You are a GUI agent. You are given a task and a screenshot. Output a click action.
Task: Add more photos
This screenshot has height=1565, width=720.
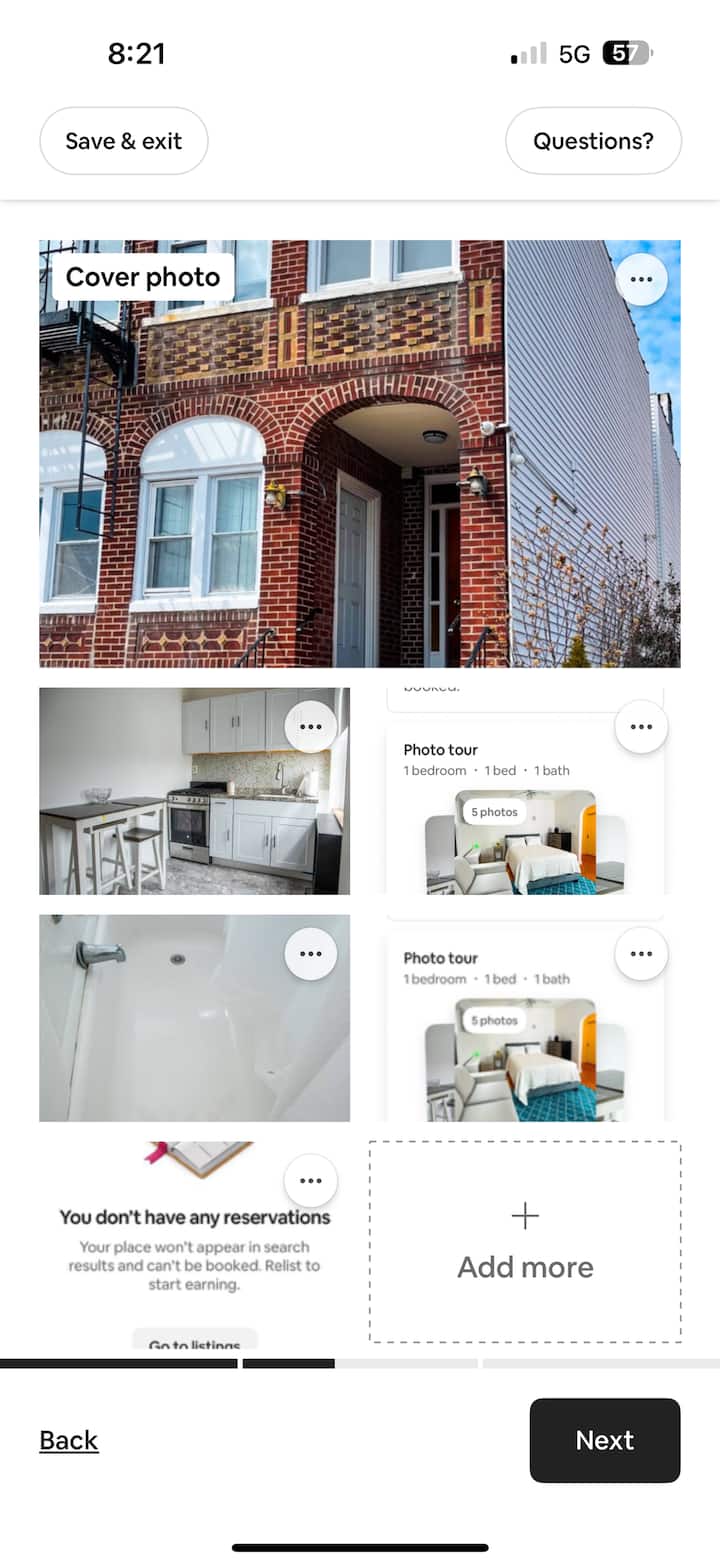tap(525, 1241)
